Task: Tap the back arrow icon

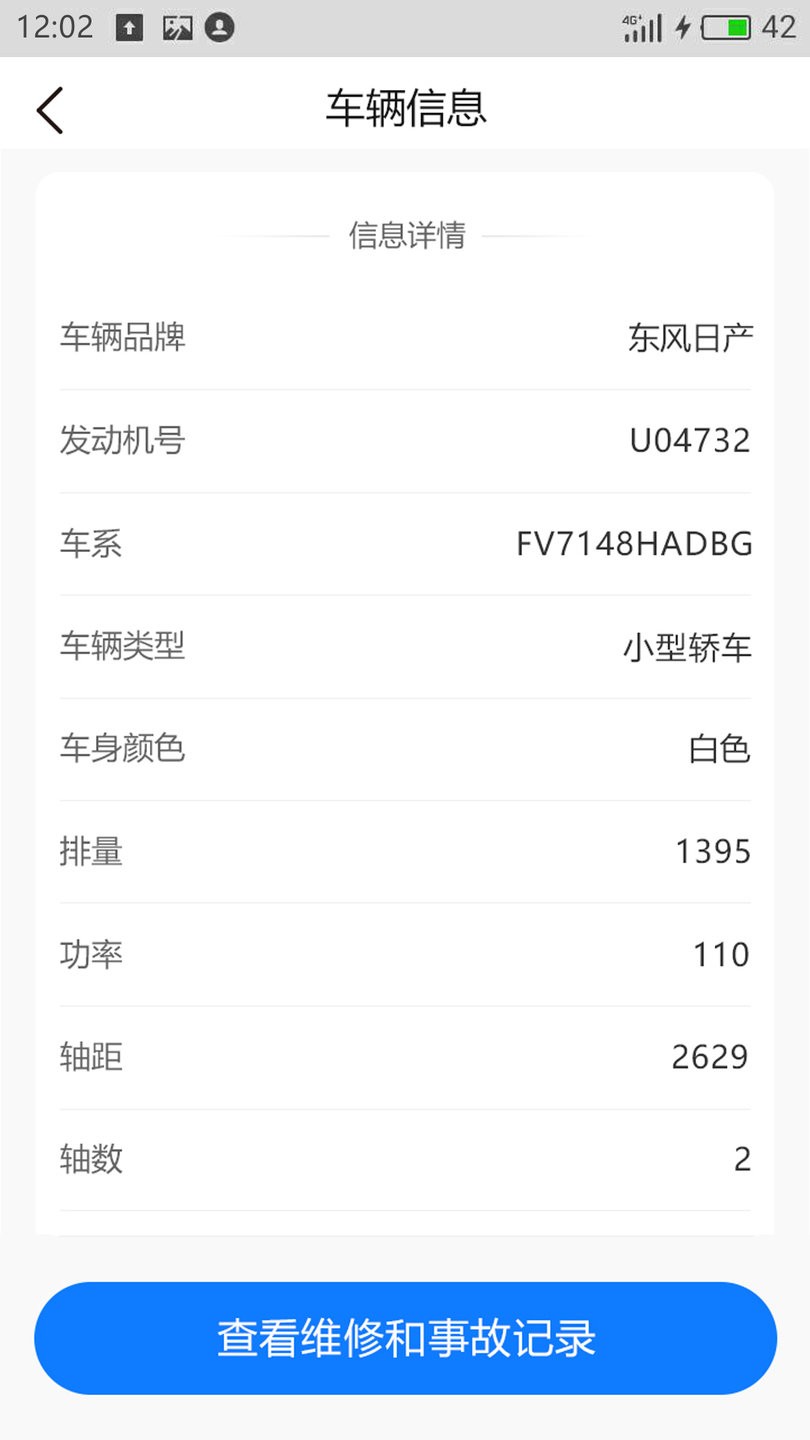Action: (50, 108)
